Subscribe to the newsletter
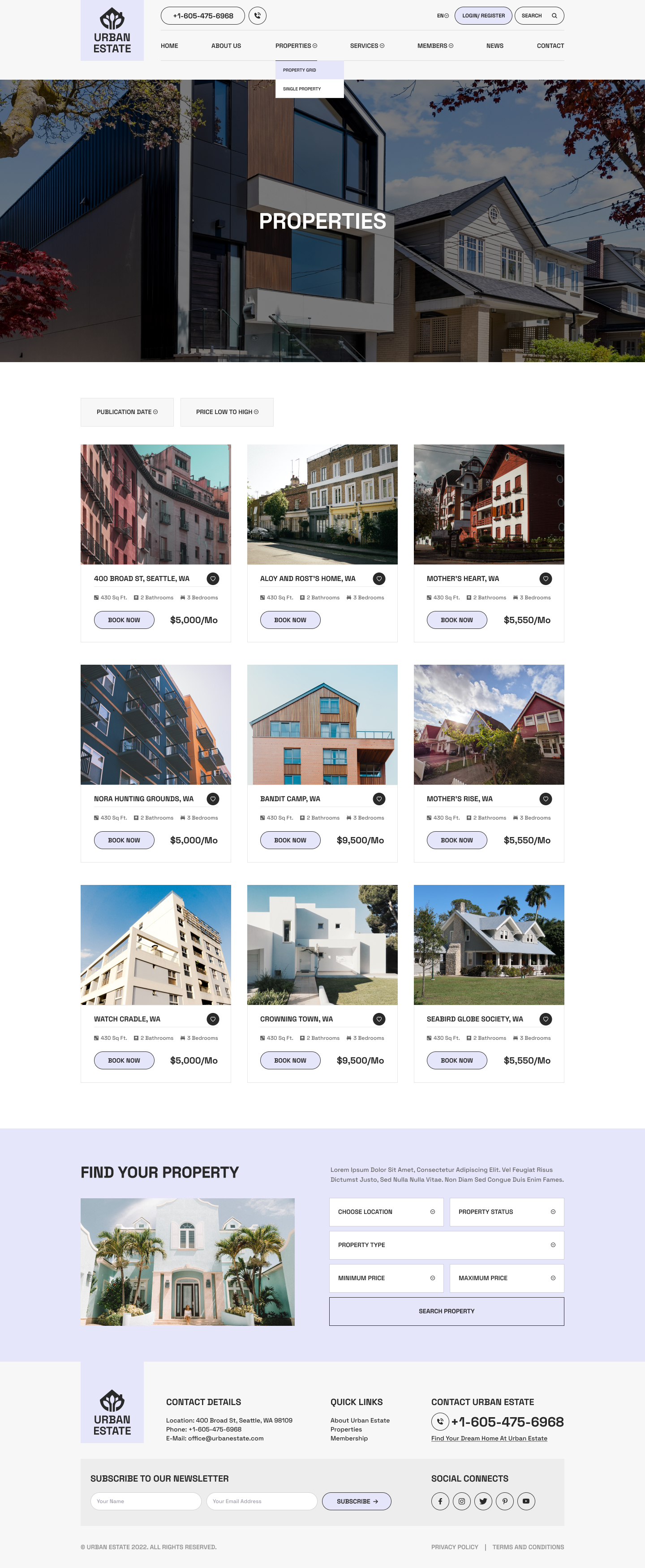 pos(356,1501)
